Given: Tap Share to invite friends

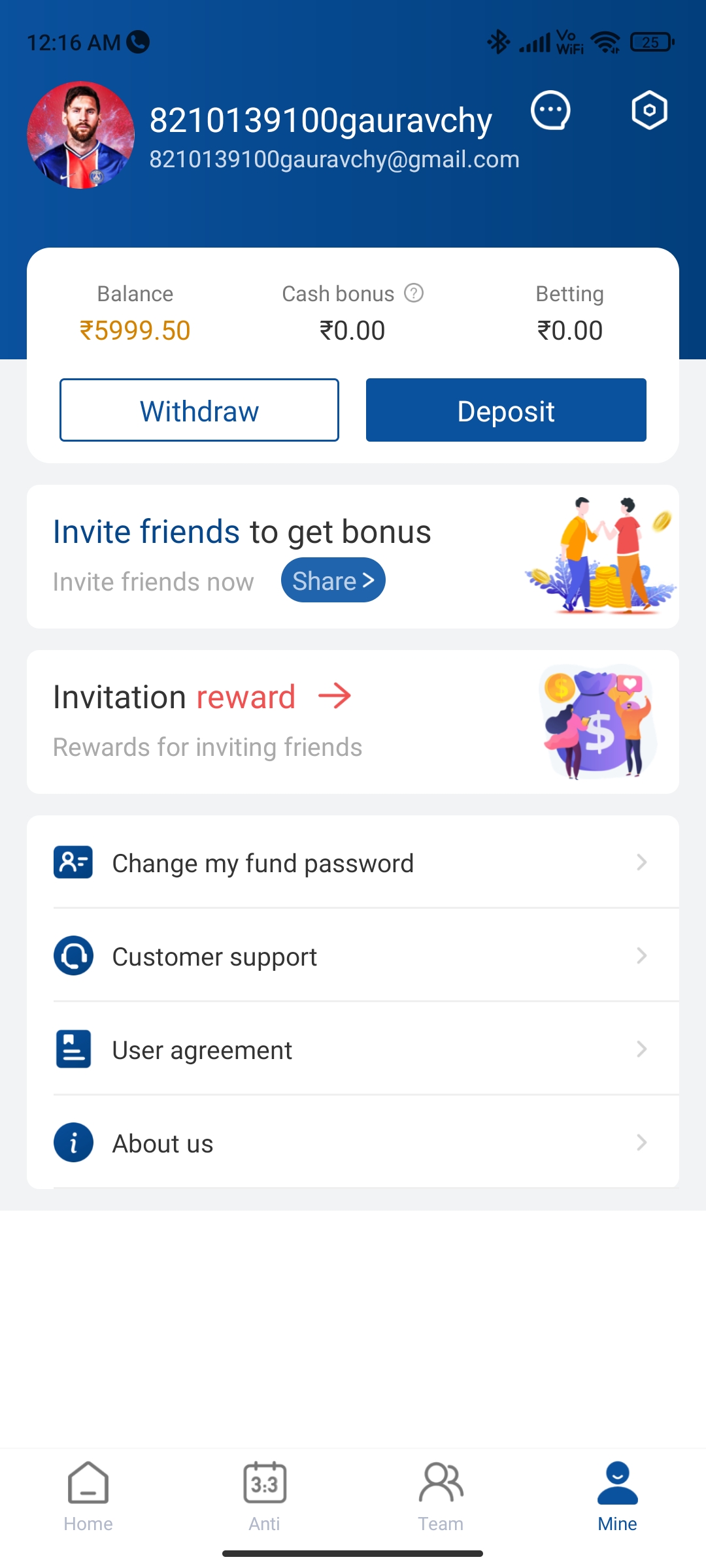Looking at the screenshot, I should coord(333,580).
